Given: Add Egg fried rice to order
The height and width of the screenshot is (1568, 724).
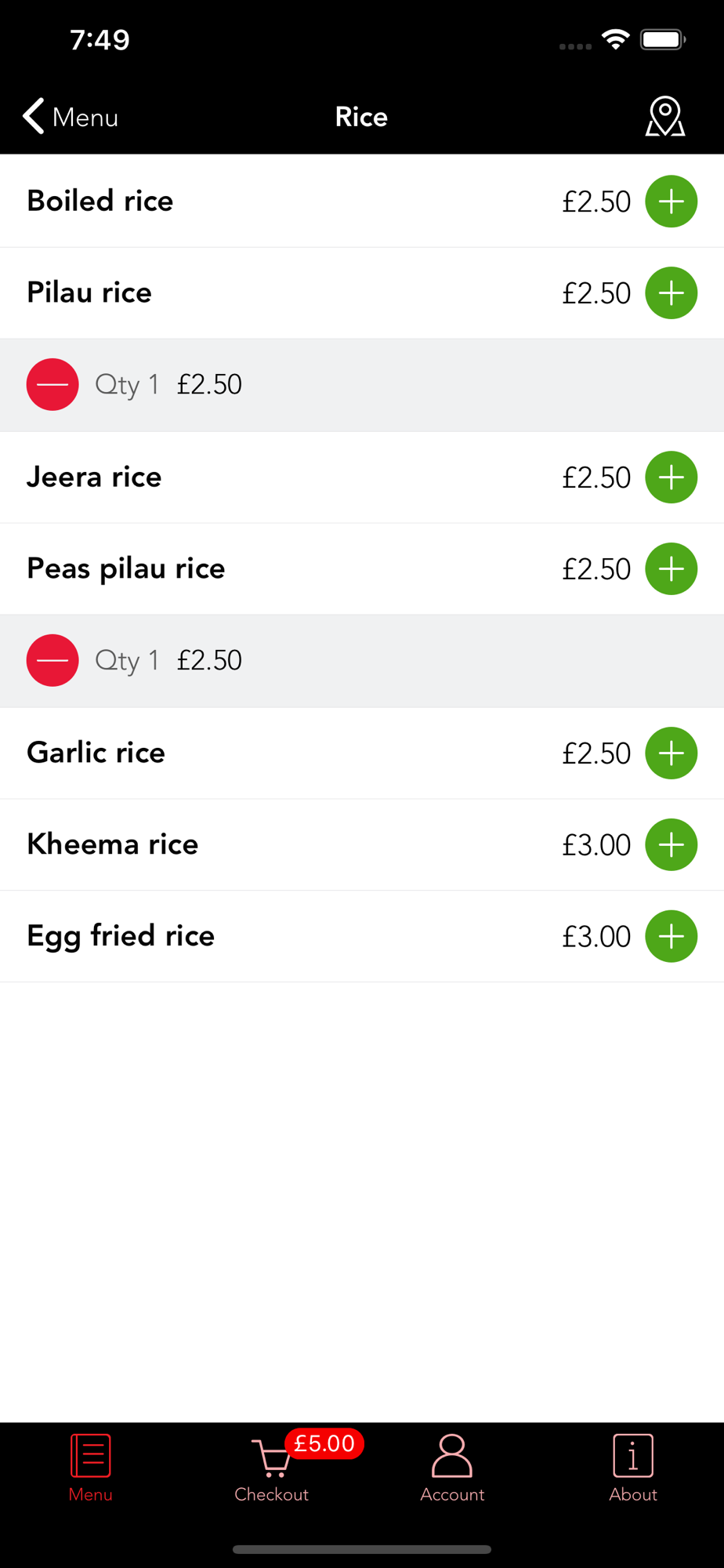Looking at the screenshot, I should point(672,936).
